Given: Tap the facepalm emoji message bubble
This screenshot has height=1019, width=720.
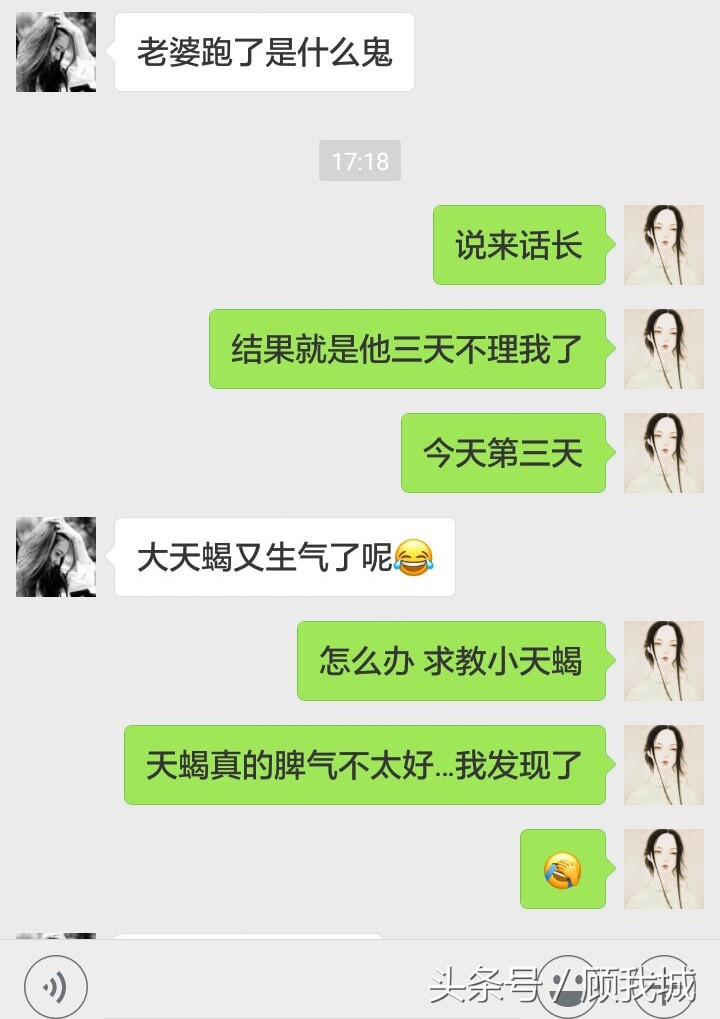Looking at the screenshot, I should tap(562, 870).
